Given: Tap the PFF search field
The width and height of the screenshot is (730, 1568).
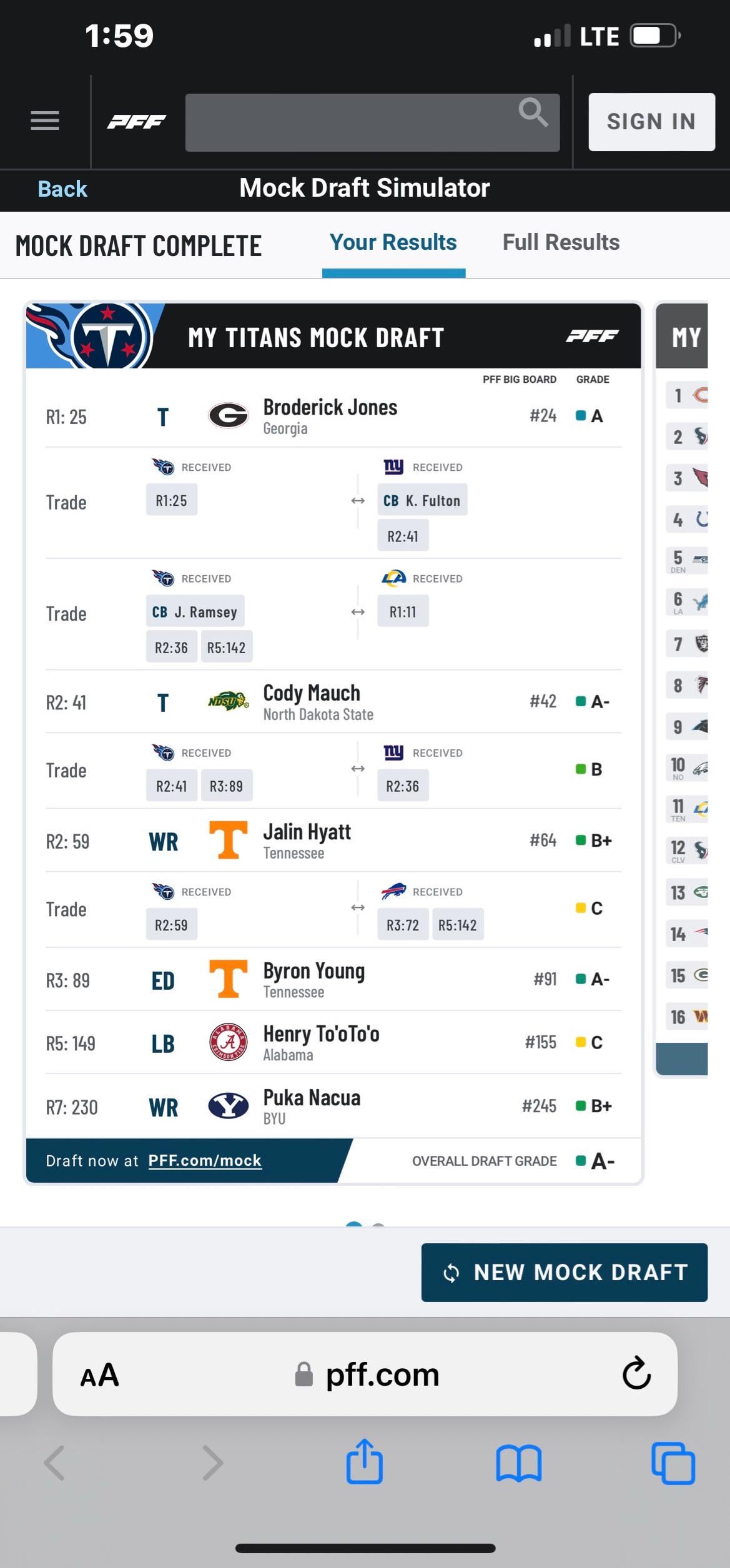Looking at the screenshot, I should (350, 122).
